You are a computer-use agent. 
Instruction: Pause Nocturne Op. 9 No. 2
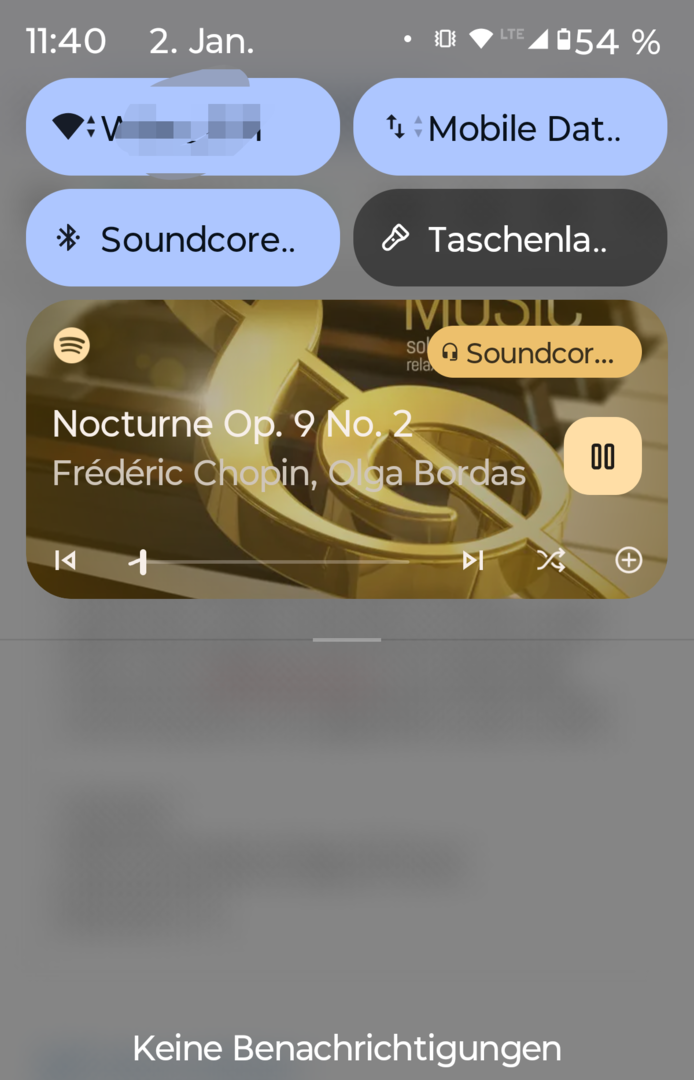coord(602,456)
